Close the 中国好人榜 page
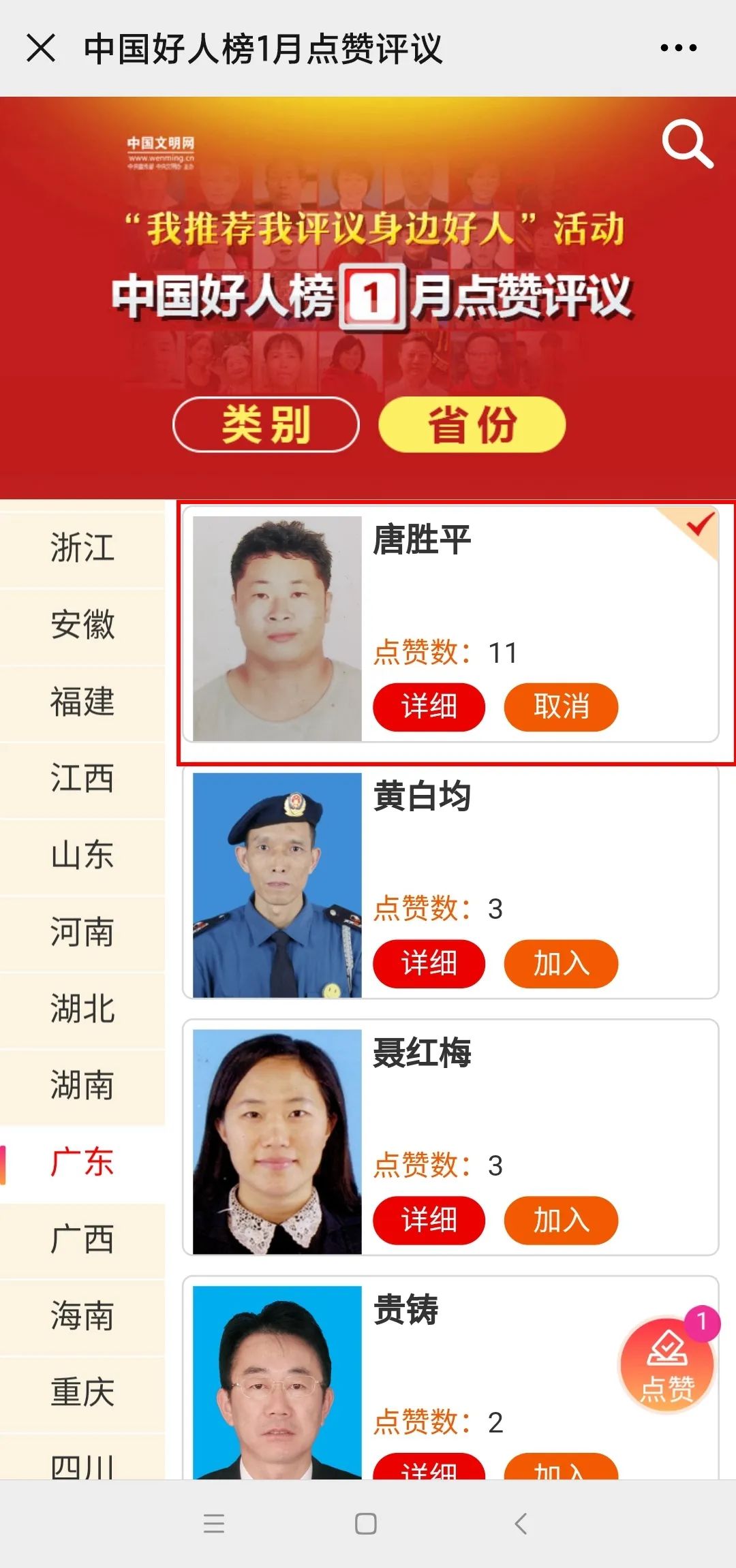The width and height of the screenshot is (736, 1568). tap(41, 48)
